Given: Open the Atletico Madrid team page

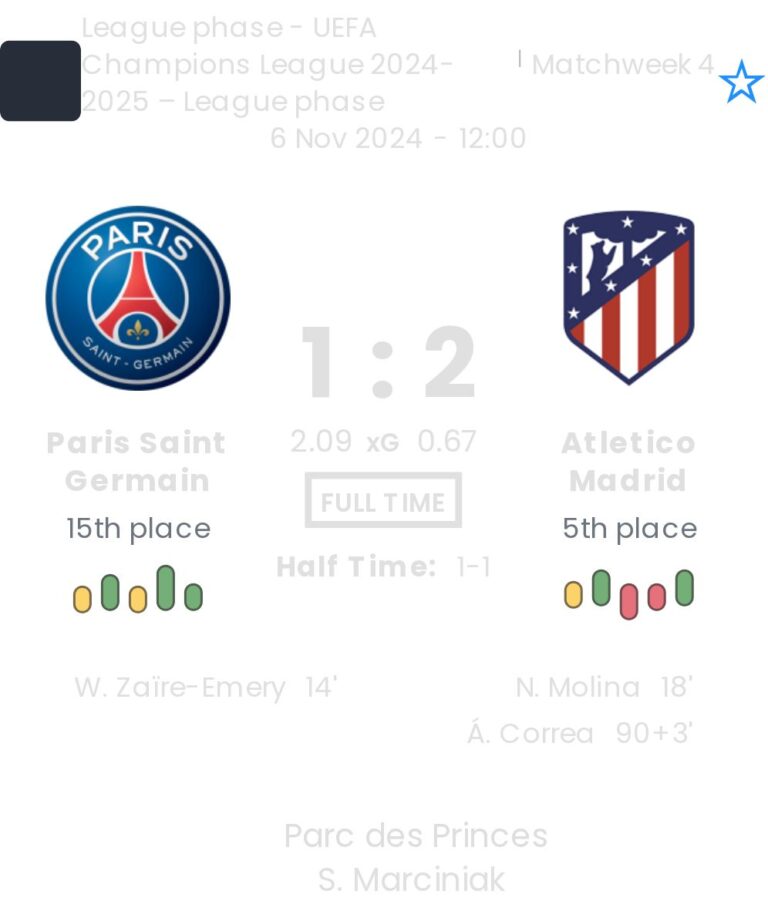Looking at the screenshot, I should tap(628, 297).
